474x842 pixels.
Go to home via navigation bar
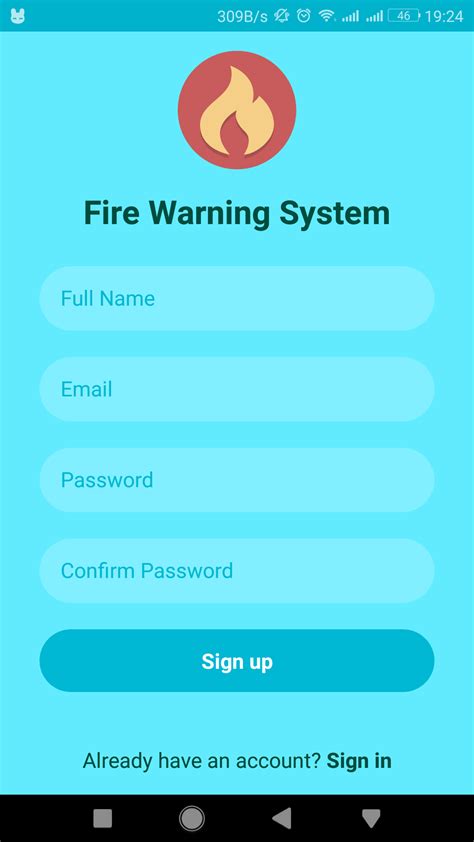(x=192, y=818)
